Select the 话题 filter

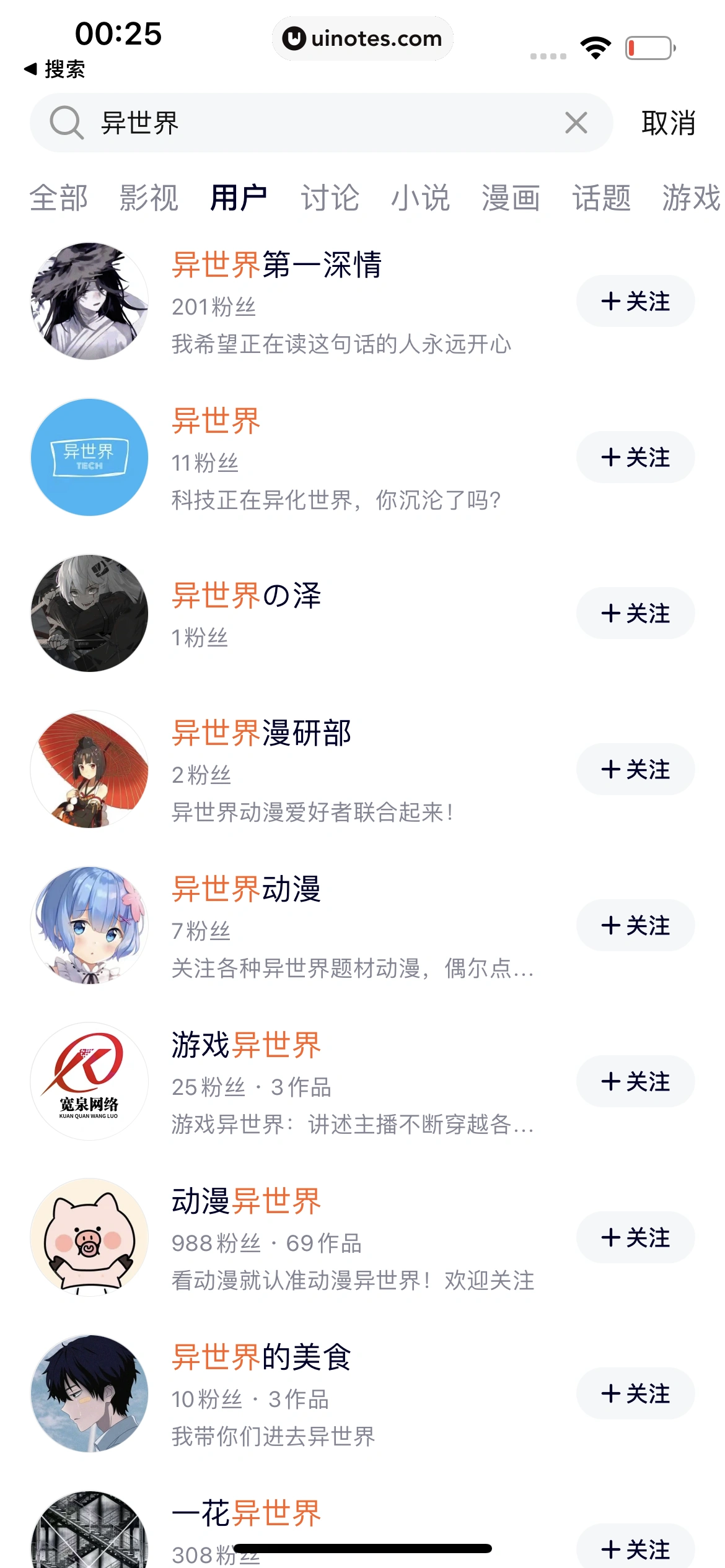[x=600, y=197]
